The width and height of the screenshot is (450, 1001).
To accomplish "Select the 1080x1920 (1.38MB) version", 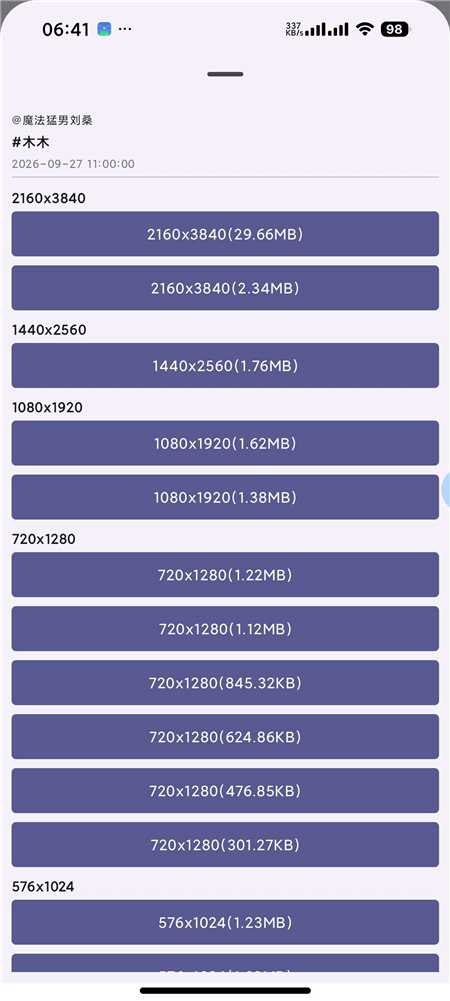I will [x=225, y=497].
